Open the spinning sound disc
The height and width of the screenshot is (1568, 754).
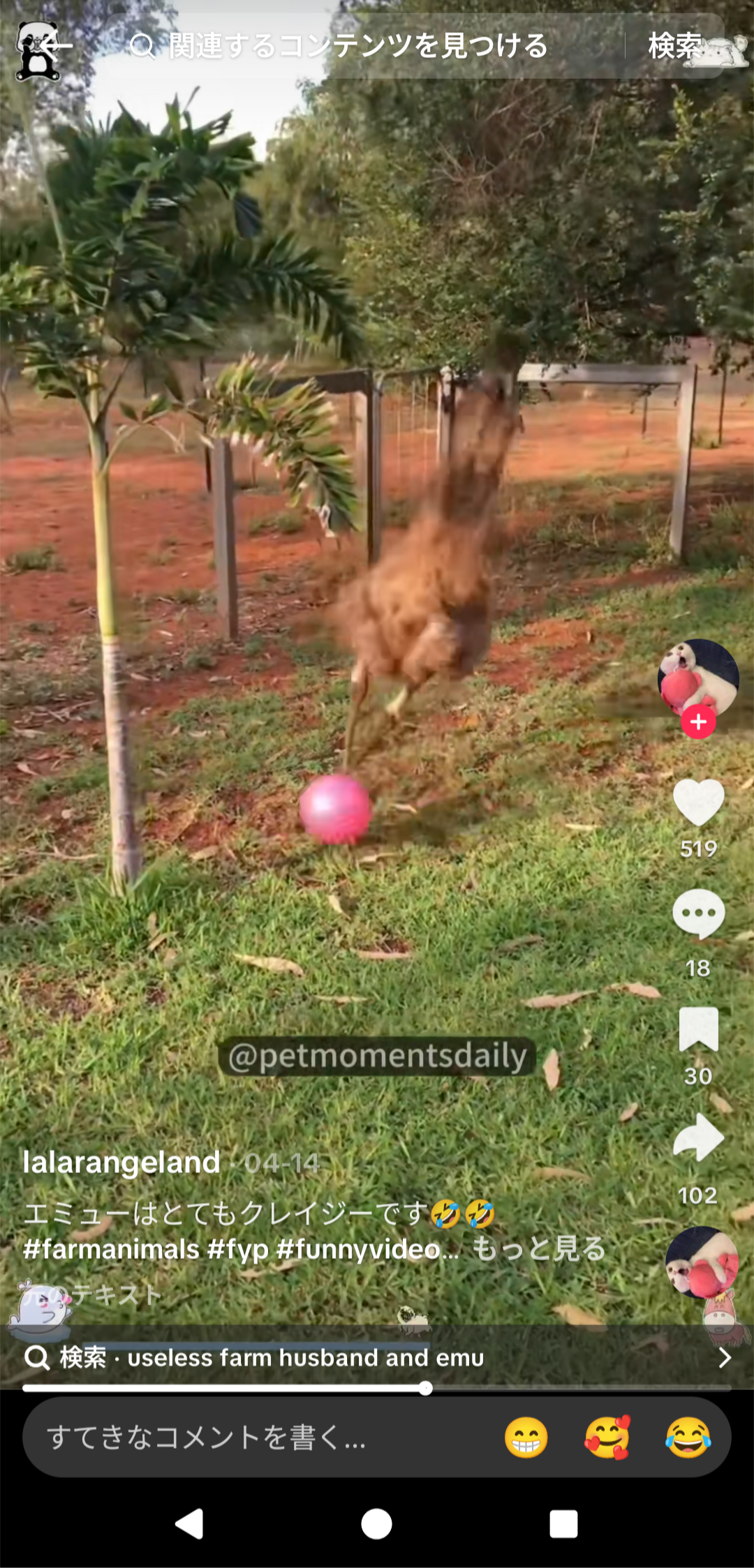pos(702,1263)
